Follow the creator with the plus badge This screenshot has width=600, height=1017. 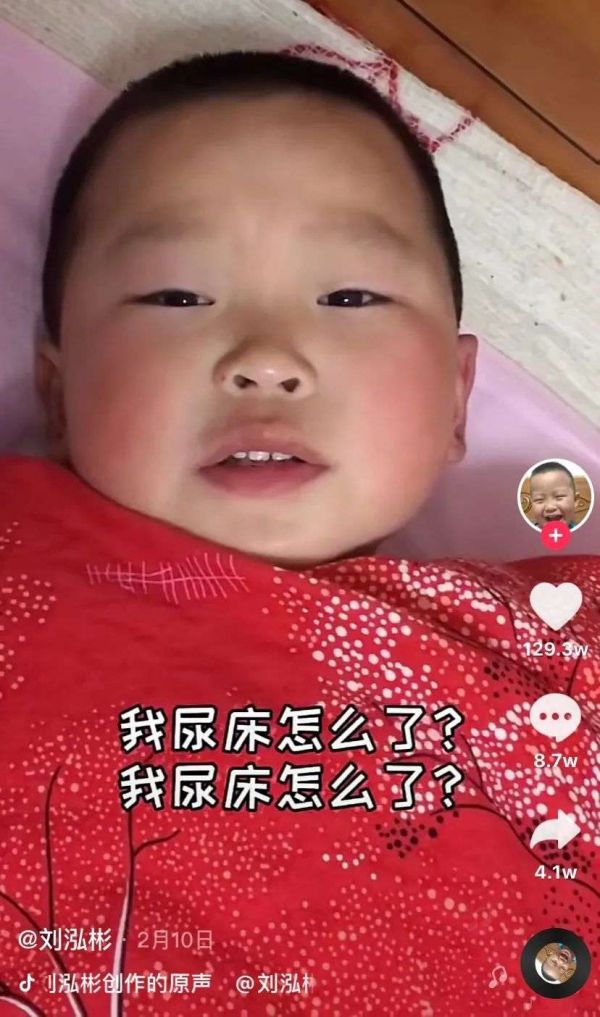point(555,536)
